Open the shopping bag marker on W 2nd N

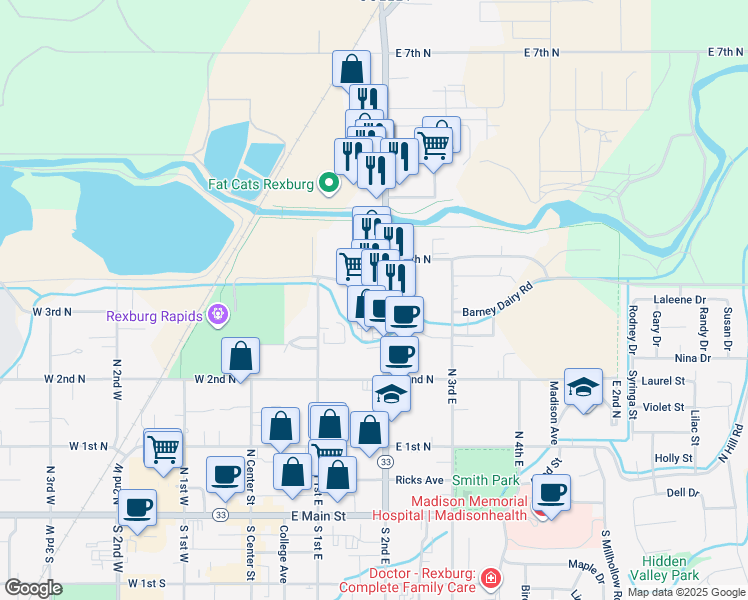point(240,358)
